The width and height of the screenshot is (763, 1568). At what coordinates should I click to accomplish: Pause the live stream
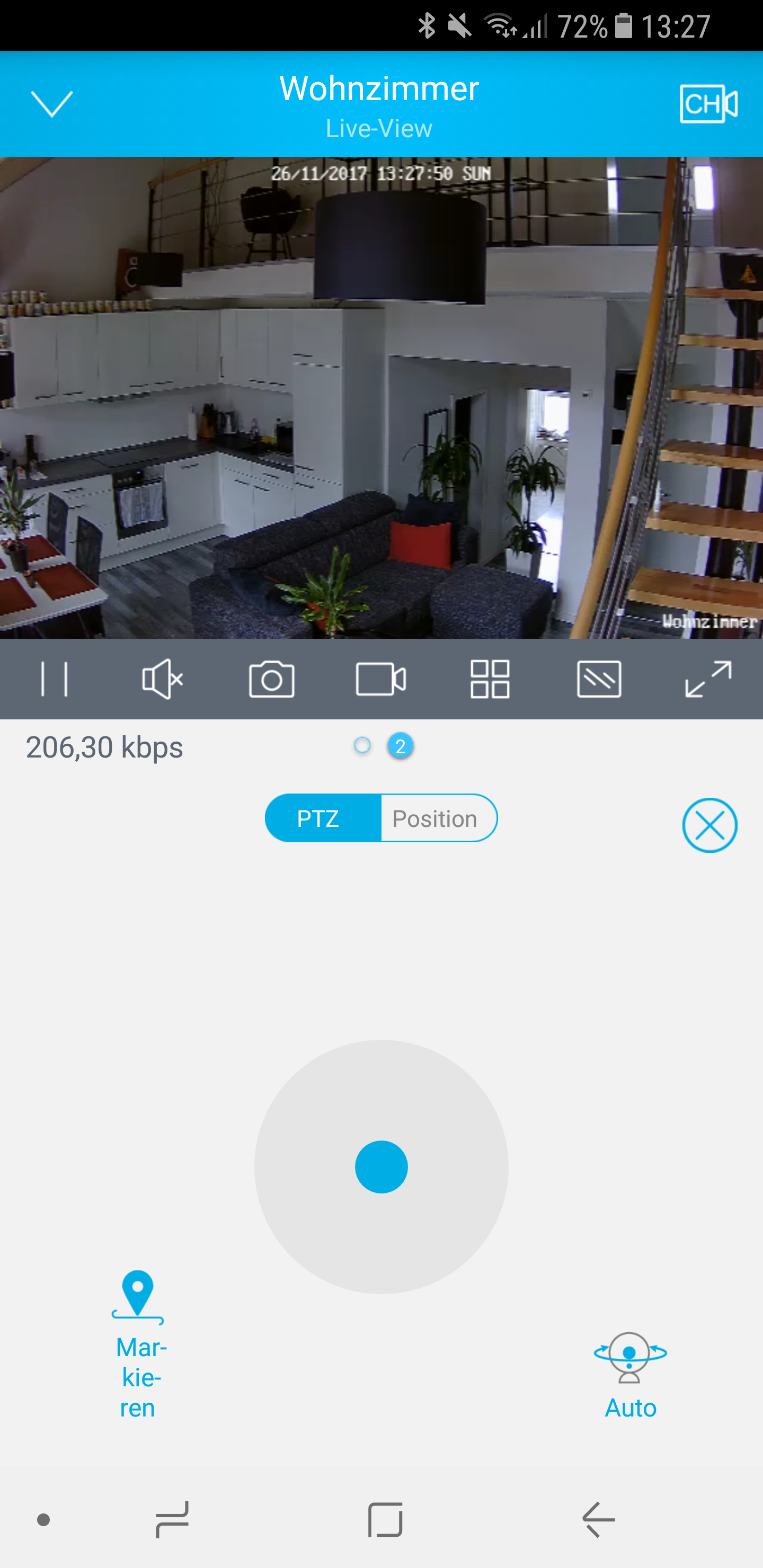point(54,679)
